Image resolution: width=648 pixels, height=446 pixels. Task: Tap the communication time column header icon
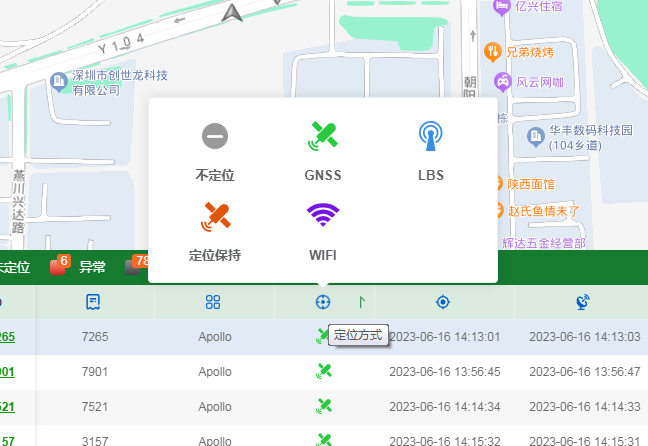582,301
